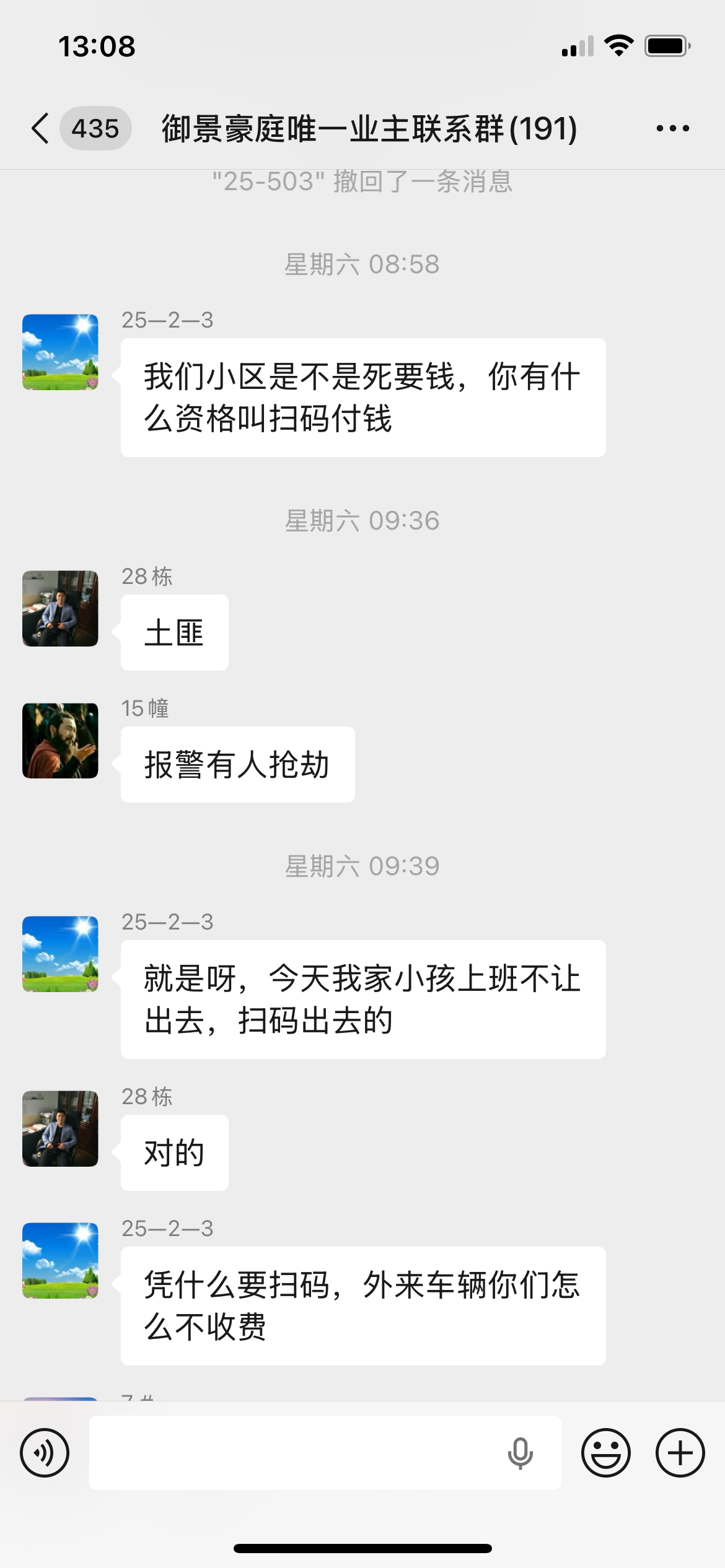Tap the 对的 reply from 28栋
The width and height of the screenshot is (725, 1568).
pos(174,1152)
